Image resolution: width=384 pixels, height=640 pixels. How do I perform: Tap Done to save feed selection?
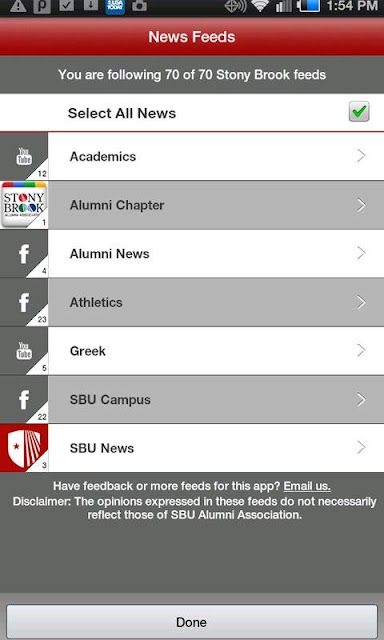click(192, 622)
